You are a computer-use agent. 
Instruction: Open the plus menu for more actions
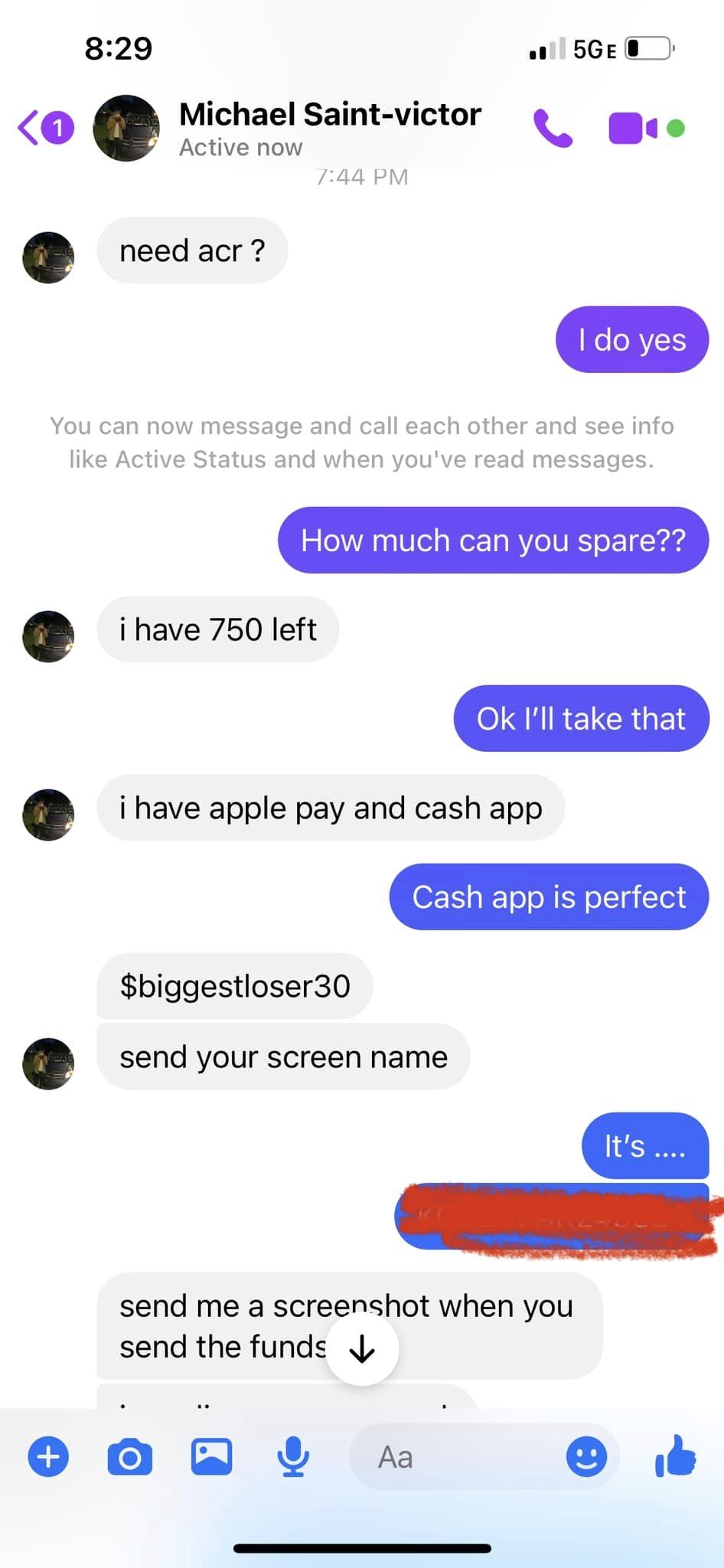click(x=48, y=1456)
